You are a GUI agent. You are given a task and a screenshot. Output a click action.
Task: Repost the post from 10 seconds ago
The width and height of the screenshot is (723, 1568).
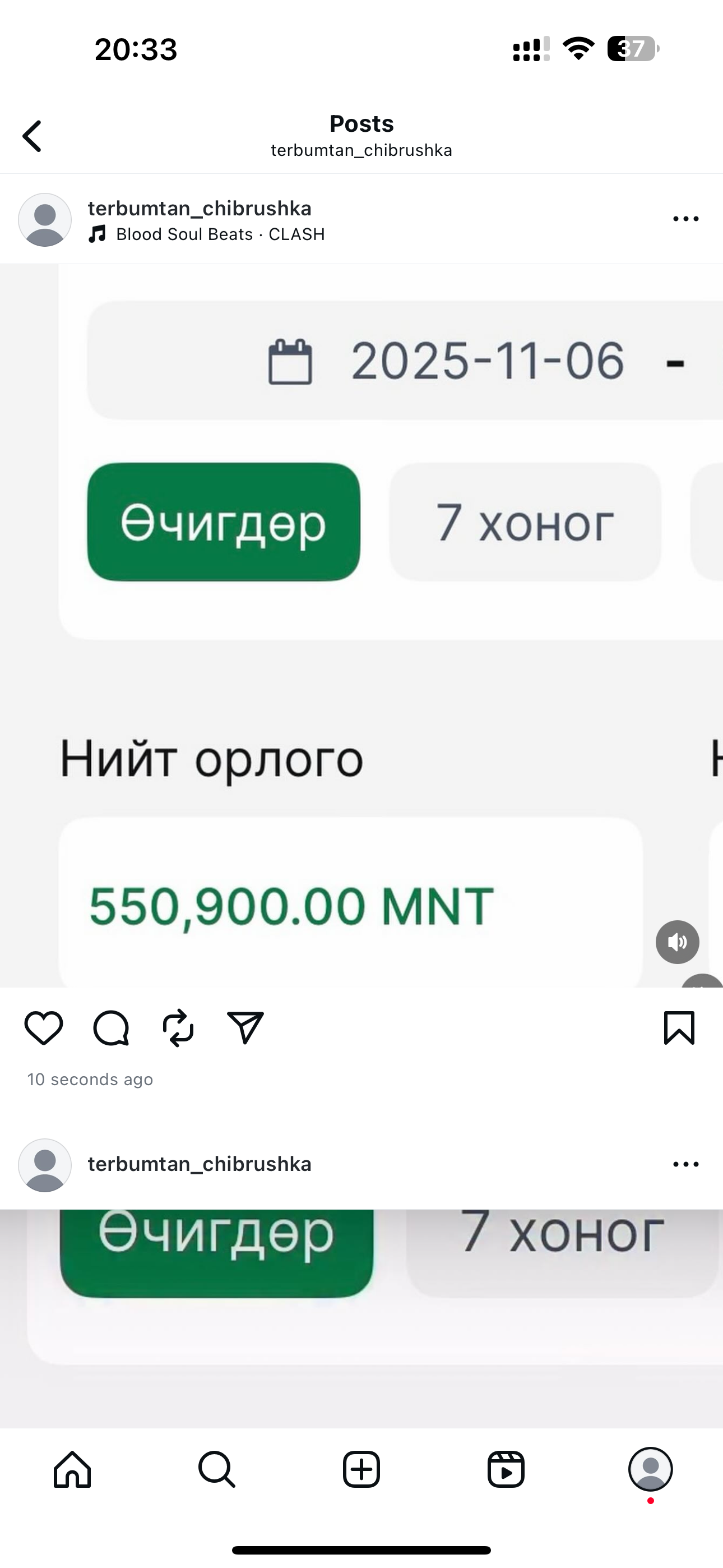pyautogui.click(x=178, y=1028)
